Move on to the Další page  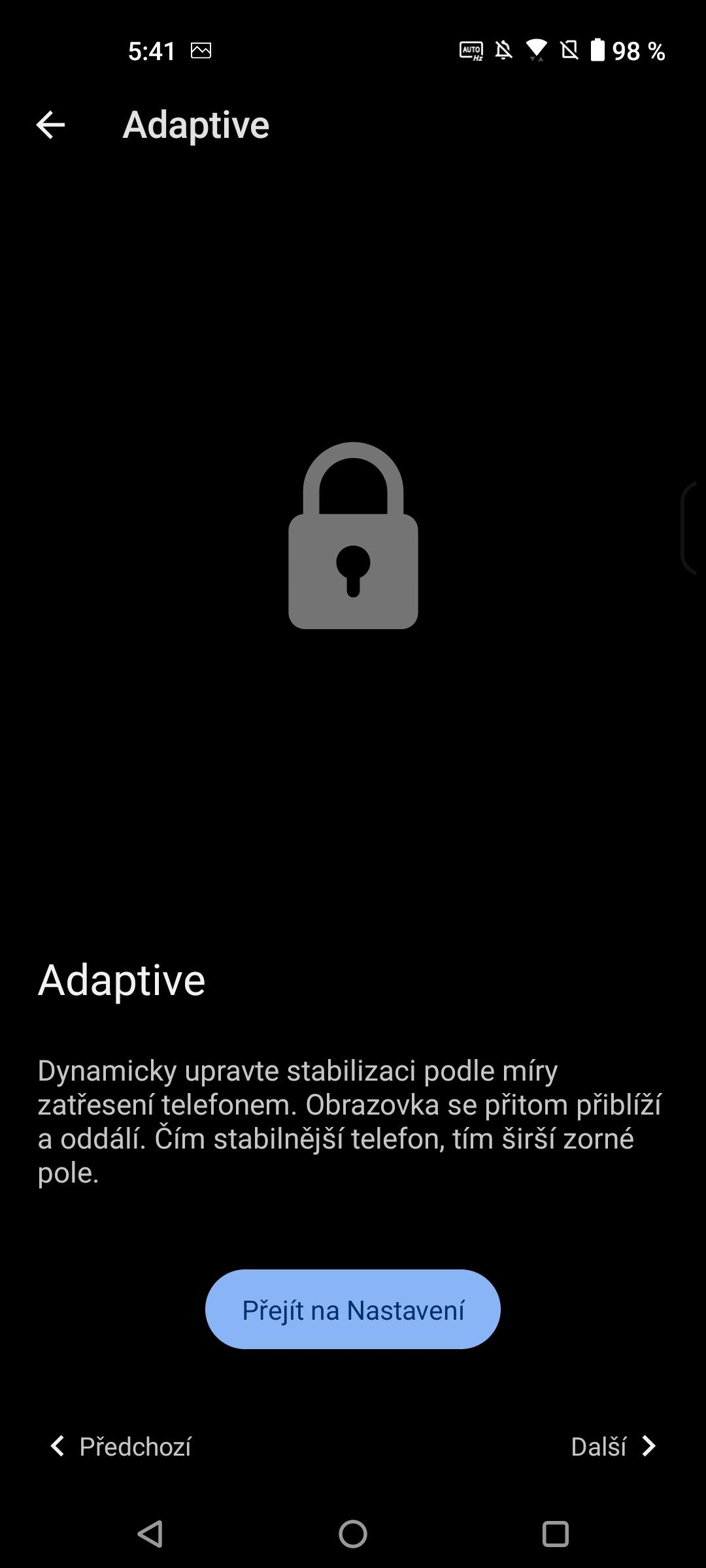[x=613, y=1446]
